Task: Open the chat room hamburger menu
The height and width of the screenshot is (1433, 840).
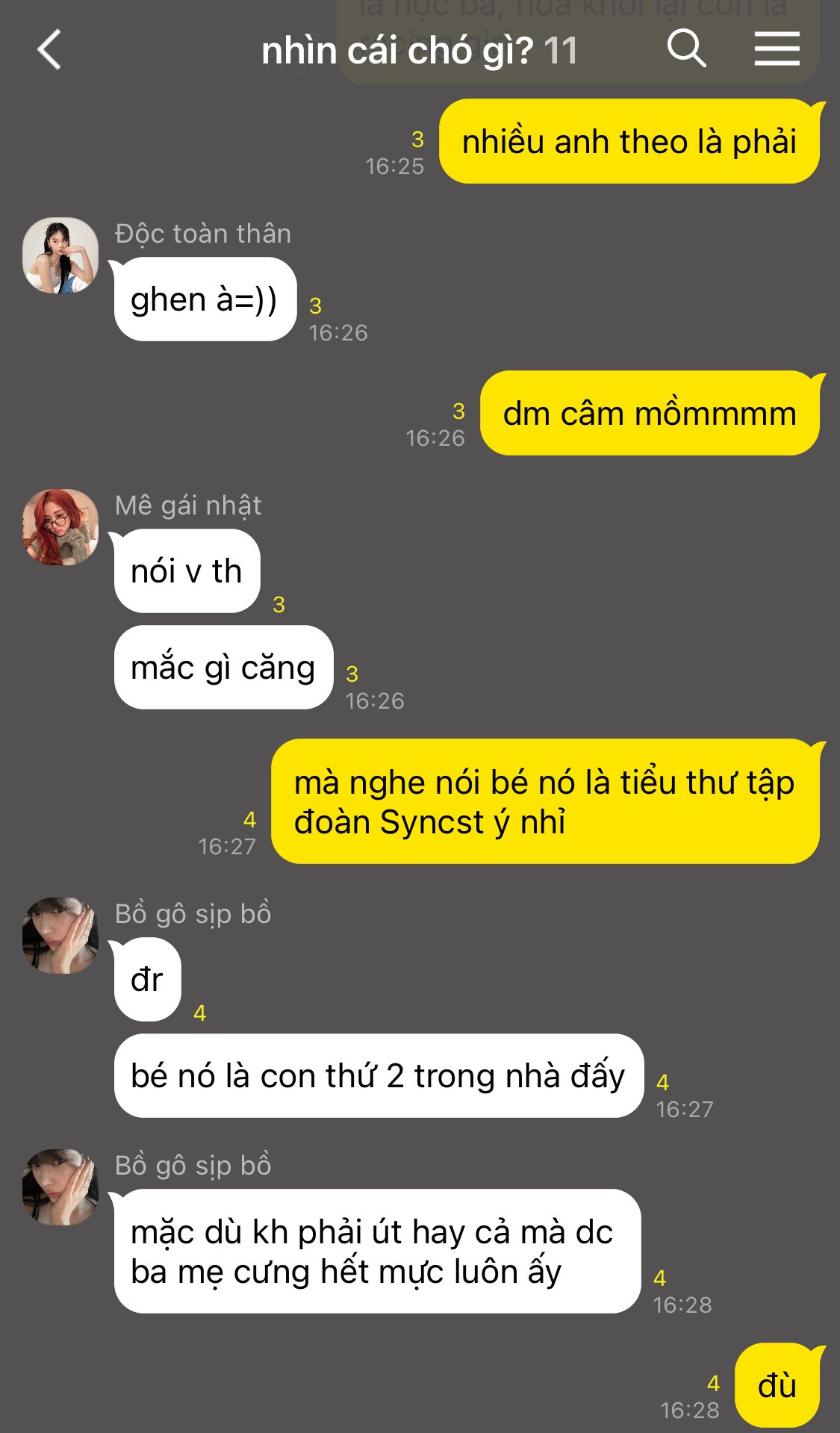Action: (x=777, y=49)
